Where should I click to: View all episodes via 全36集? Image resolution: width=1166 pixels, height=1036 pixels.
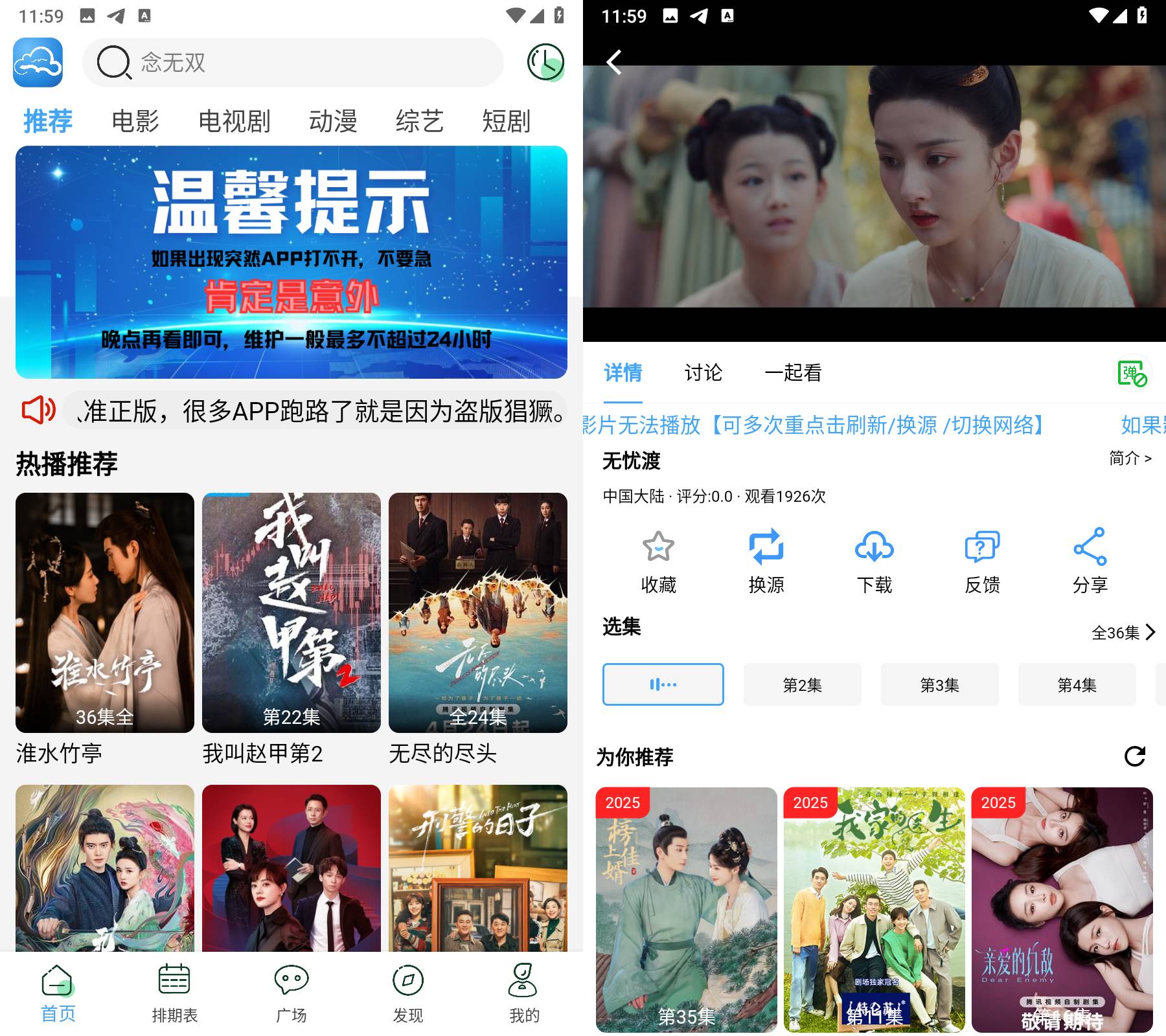coord(1123,633)
